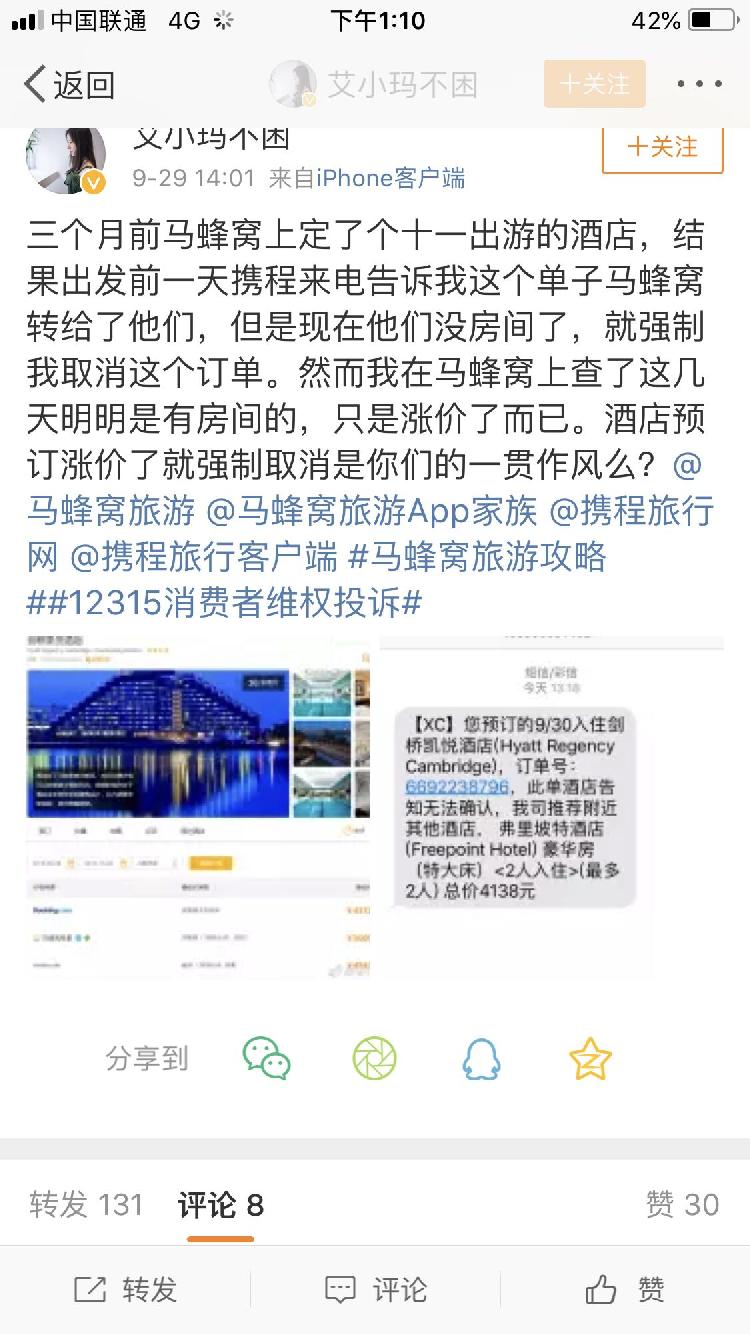This screenshot has height=1334, width=750.
Task: Share post to QQ
Action: [x=482, y=1058]
